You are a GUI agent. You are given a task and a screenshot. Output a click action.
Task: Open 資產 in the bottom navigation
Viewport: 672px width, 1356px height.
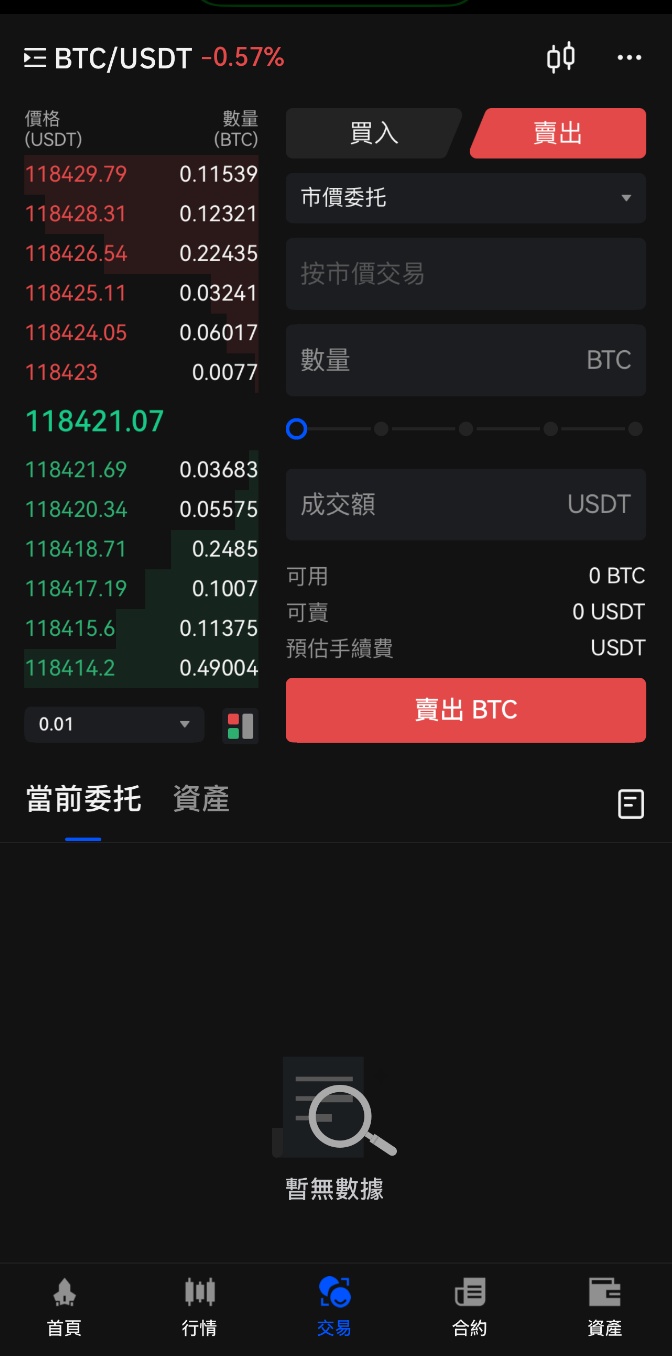(605, 1308)
